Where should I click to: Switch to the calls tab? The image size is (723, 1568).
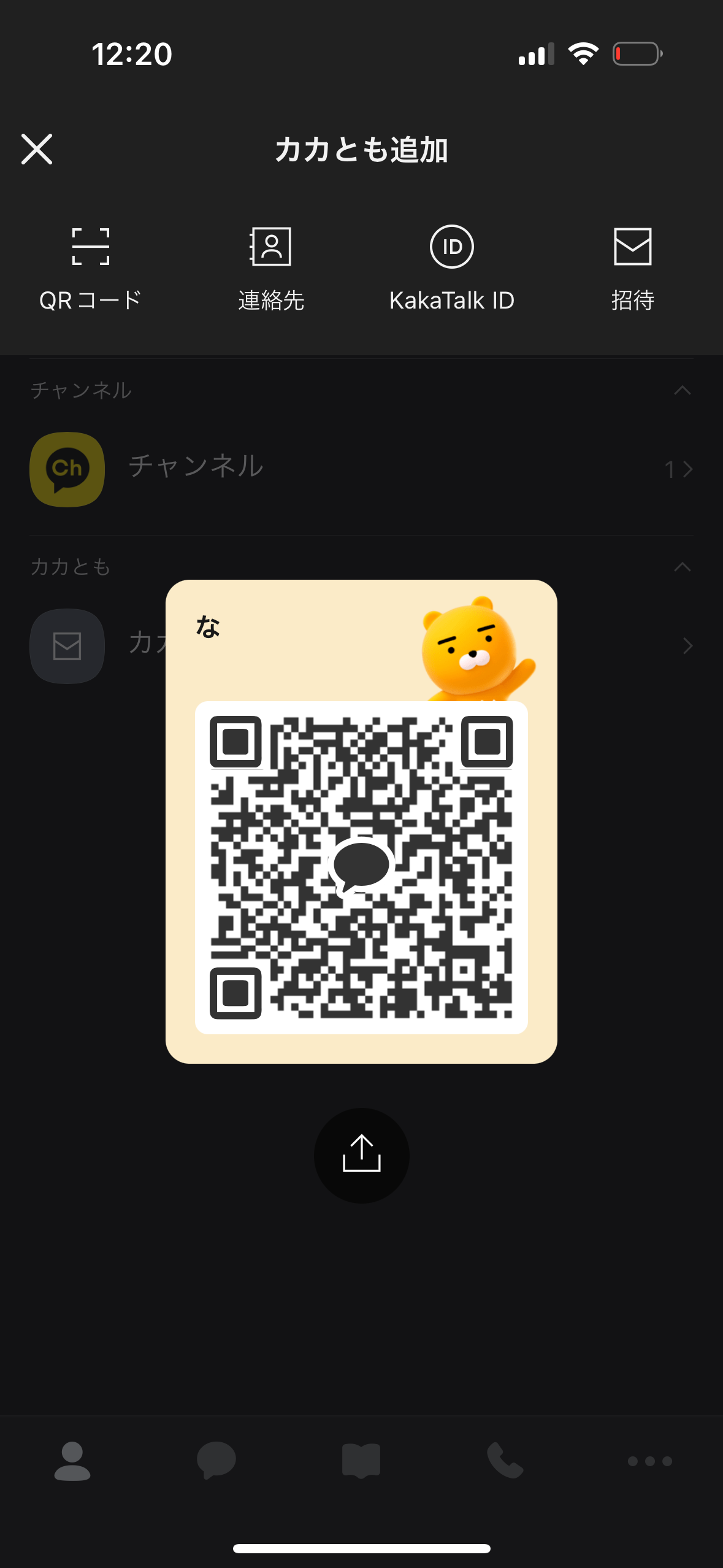pos(505,1461)
